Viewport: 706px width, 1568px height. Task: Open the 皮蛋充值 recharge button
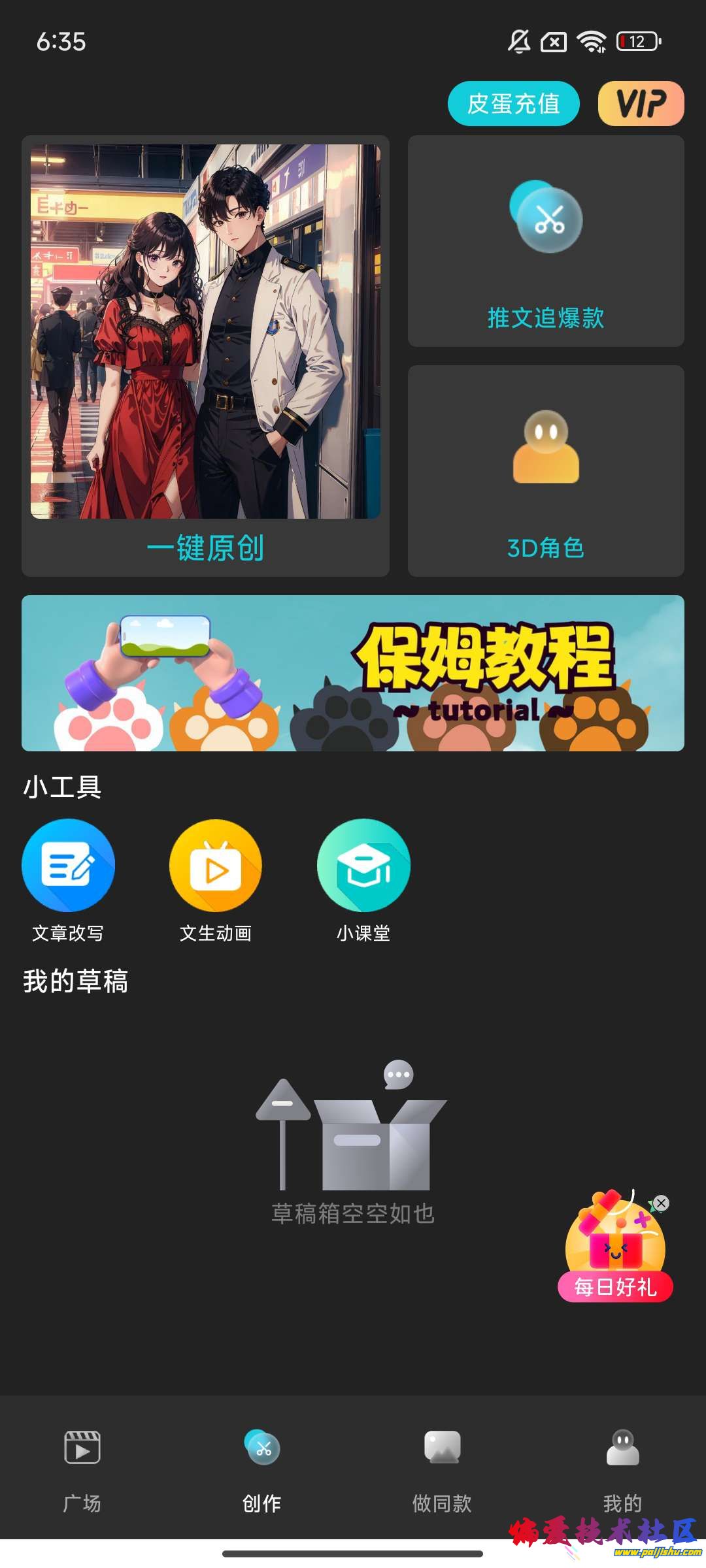513,103
